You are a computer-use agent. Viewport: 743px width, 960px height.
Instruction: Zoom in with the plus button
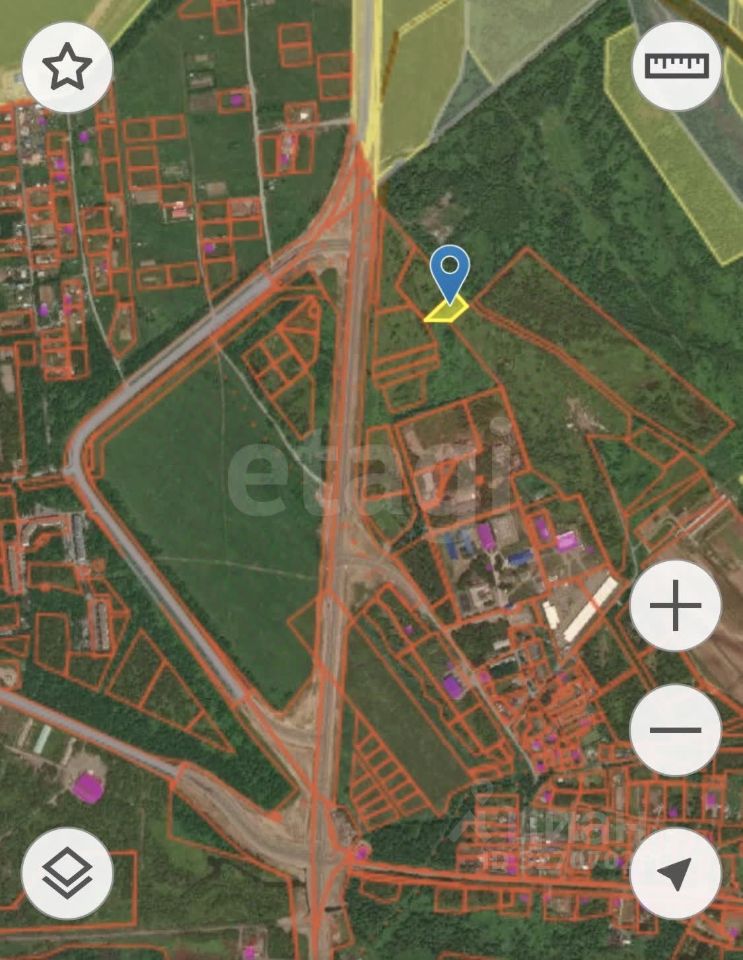pos(675,606)
